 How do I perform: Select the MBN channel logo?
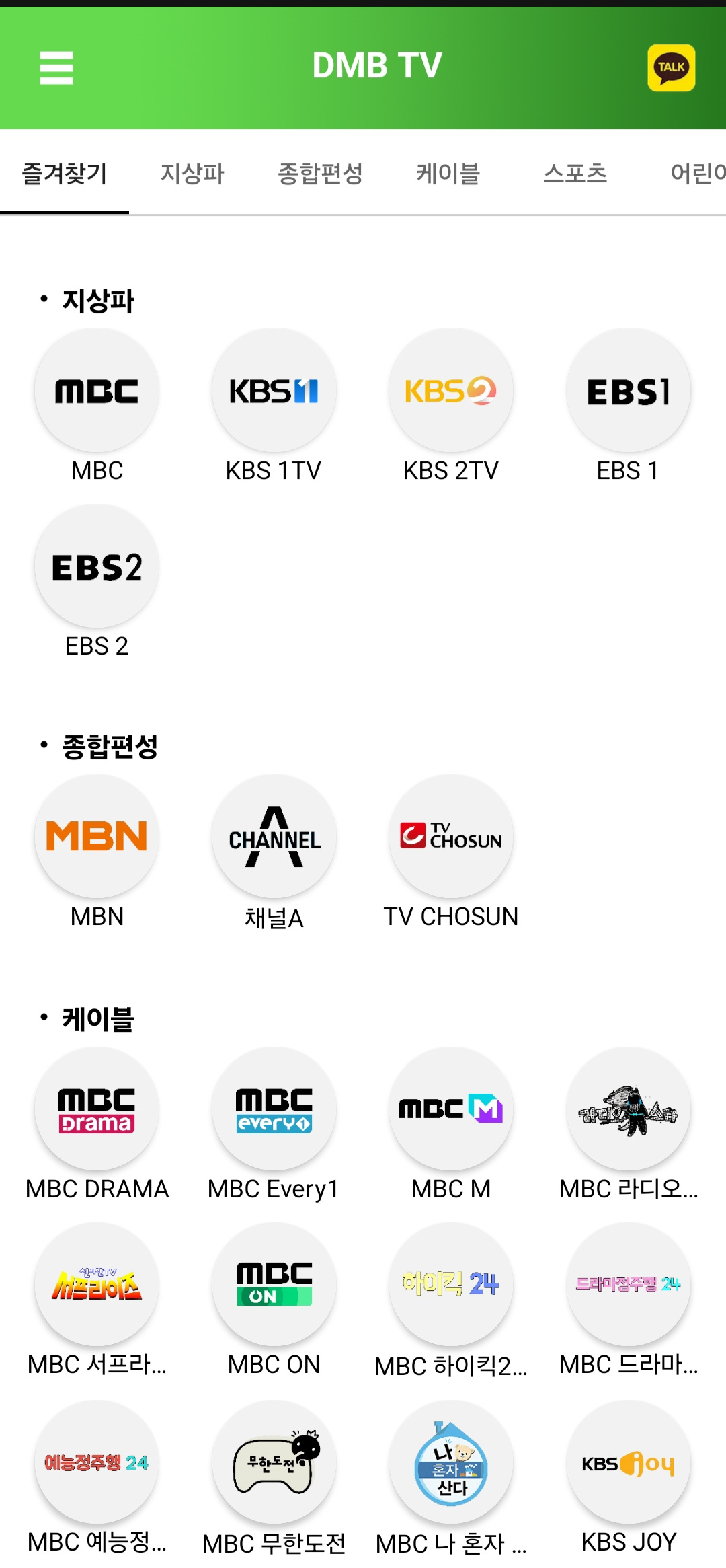click(x=96, y=836)
